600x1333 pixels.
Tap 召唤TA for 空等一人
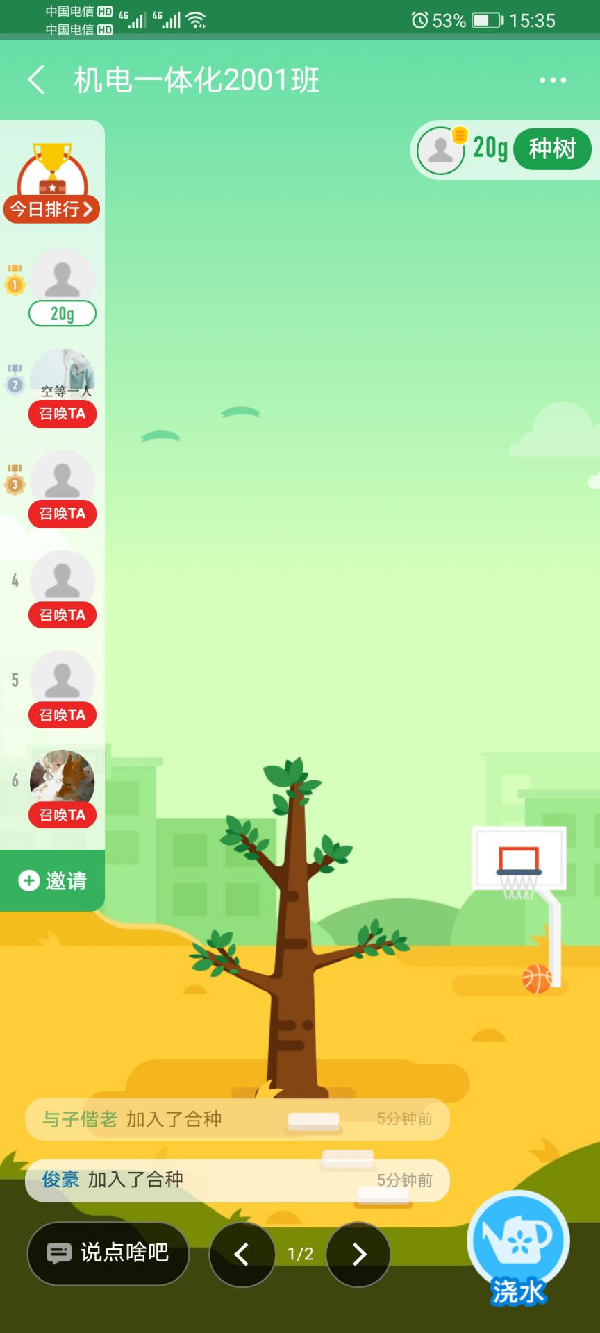(62, 413)
